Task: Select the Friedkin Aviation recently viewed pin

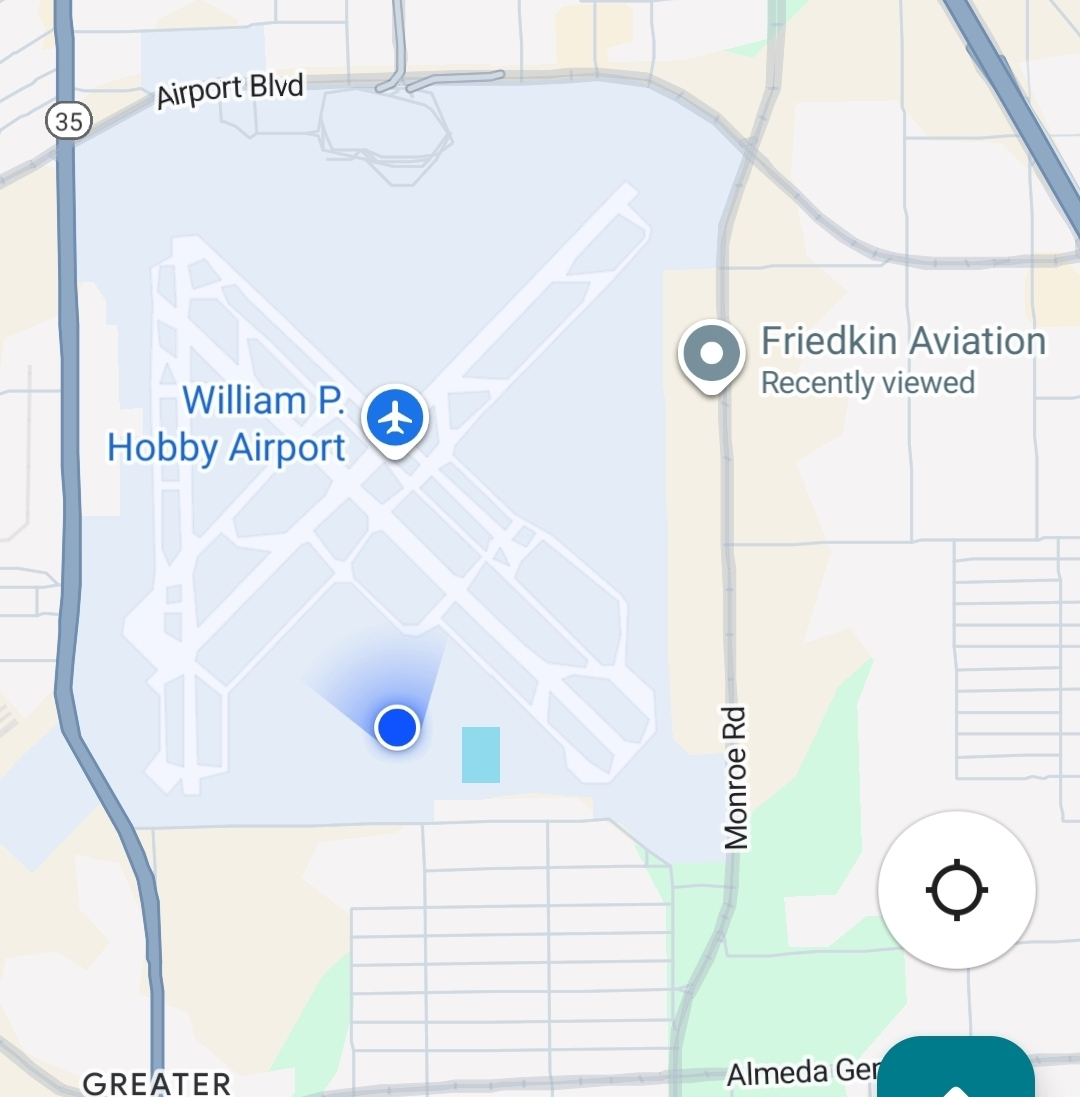Action: tap(711, 355)
